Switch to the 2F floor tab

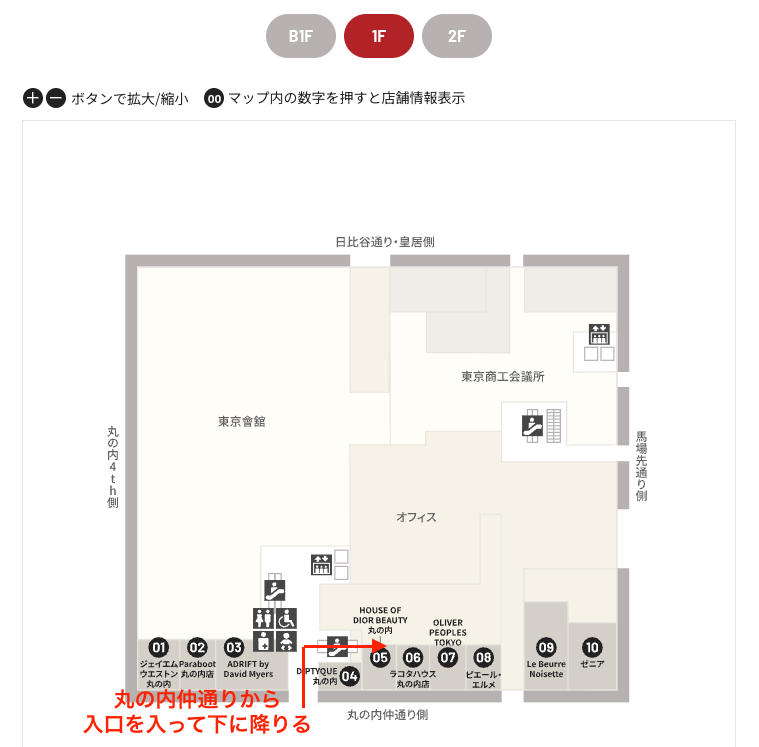tap(457, 36)
